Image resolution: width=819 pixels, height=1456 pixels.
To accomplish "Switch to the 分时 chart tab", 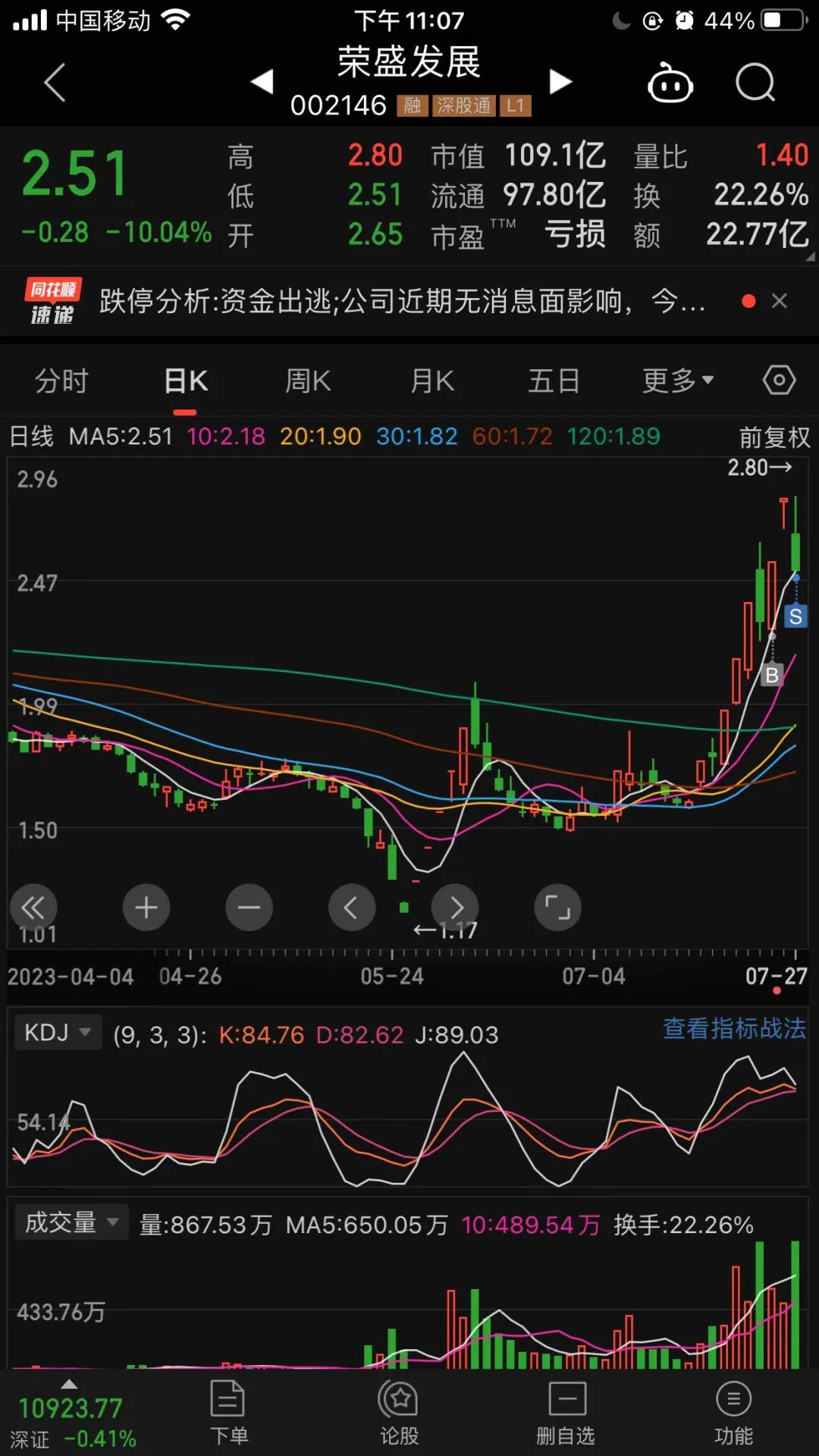I will [61, 381].
